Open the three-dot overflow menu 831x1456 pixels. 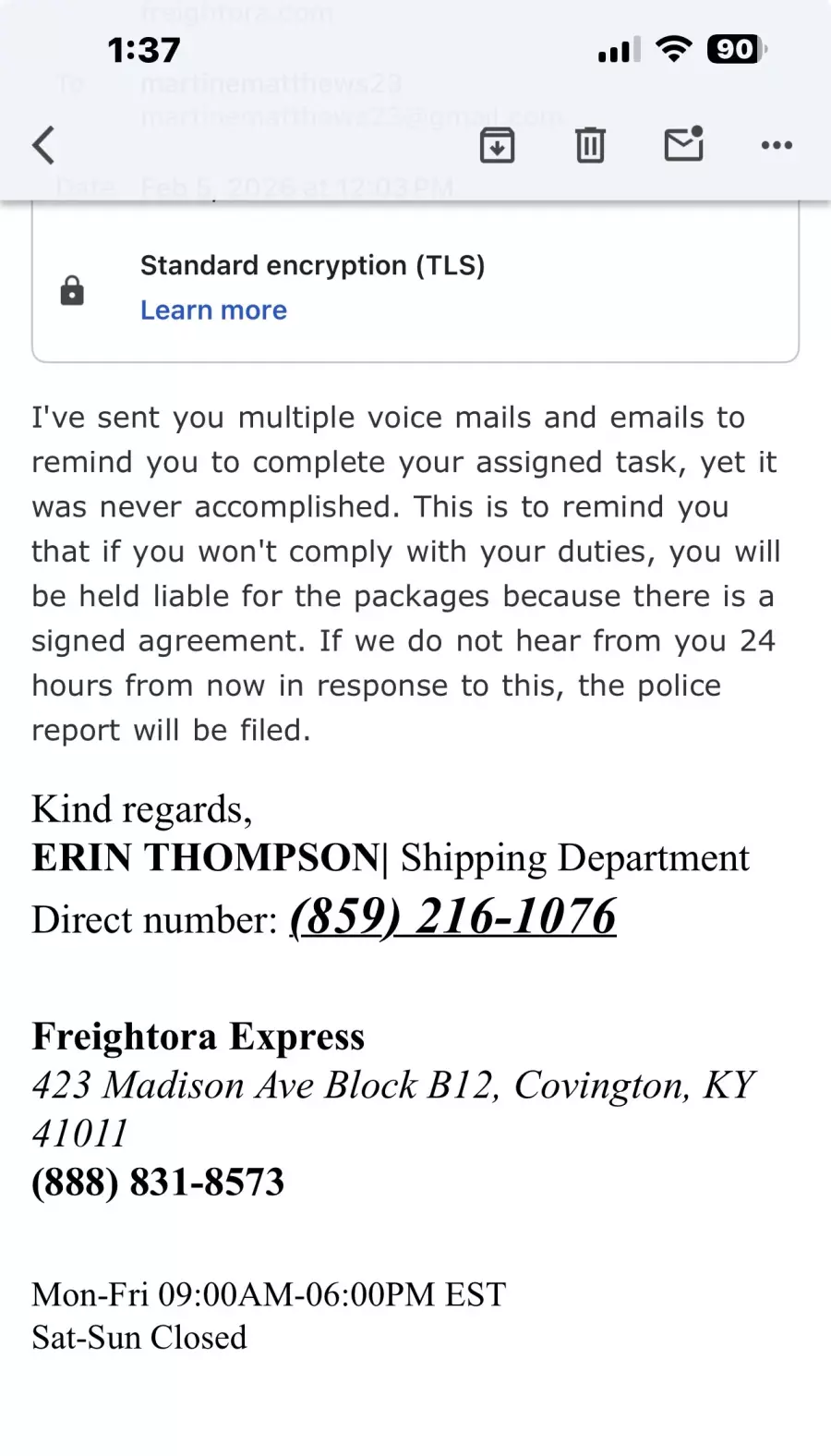(x=776, y=145)
